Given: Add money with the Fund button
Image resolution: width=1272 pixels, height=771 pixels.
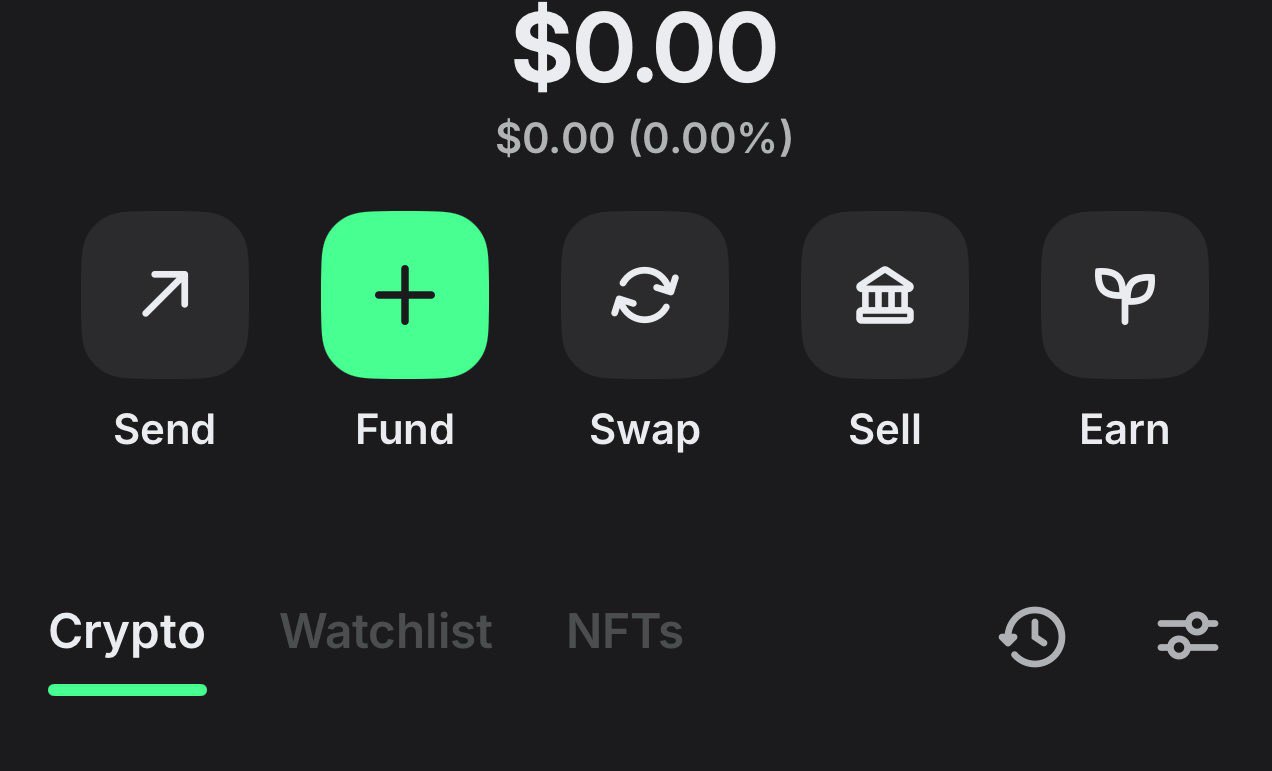Looking at the screenshot, I should click(405, 295).
